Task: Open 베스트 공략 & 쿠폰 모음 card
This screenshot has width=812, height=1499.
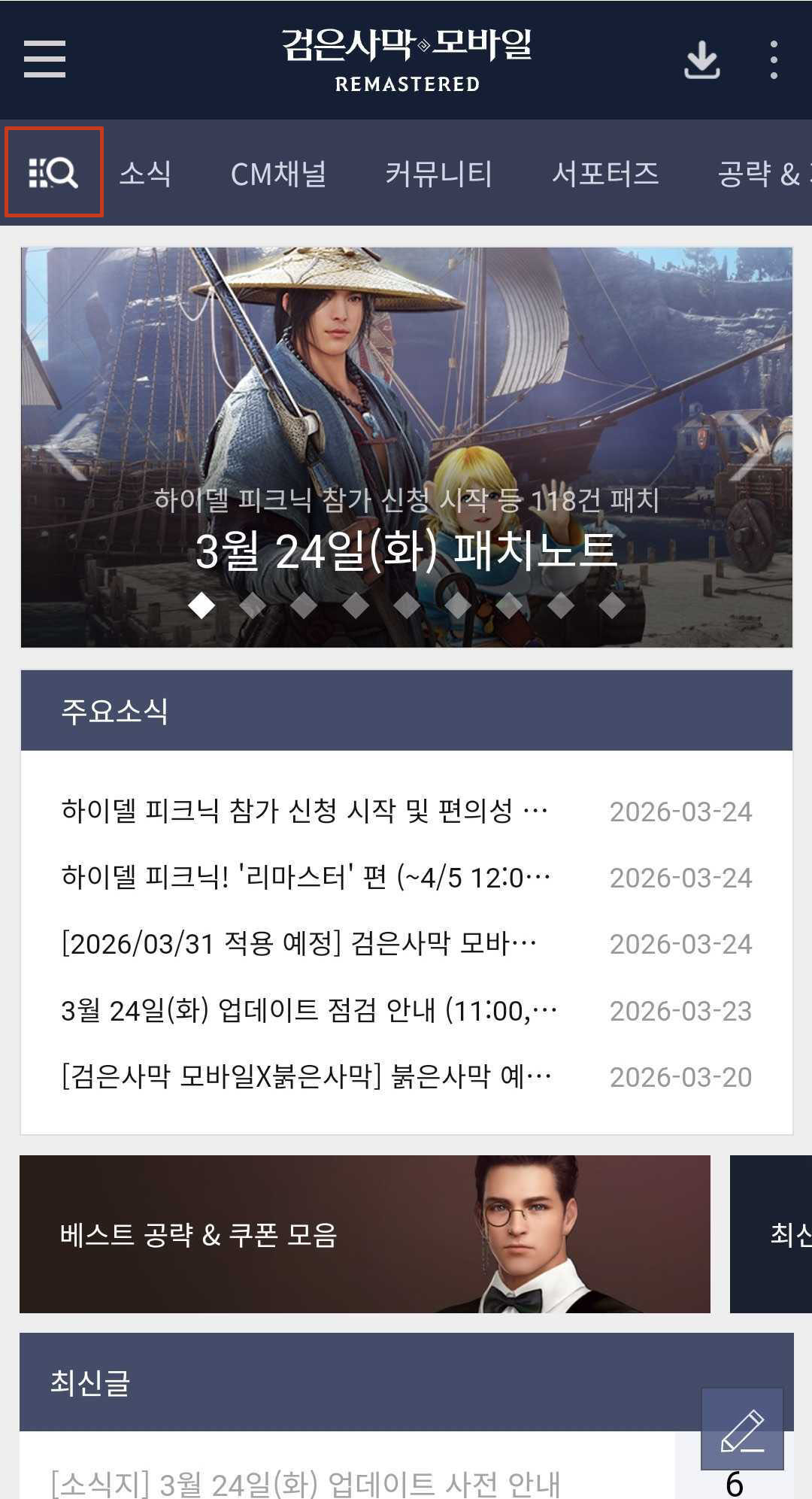Action: tap(365, 1234)
